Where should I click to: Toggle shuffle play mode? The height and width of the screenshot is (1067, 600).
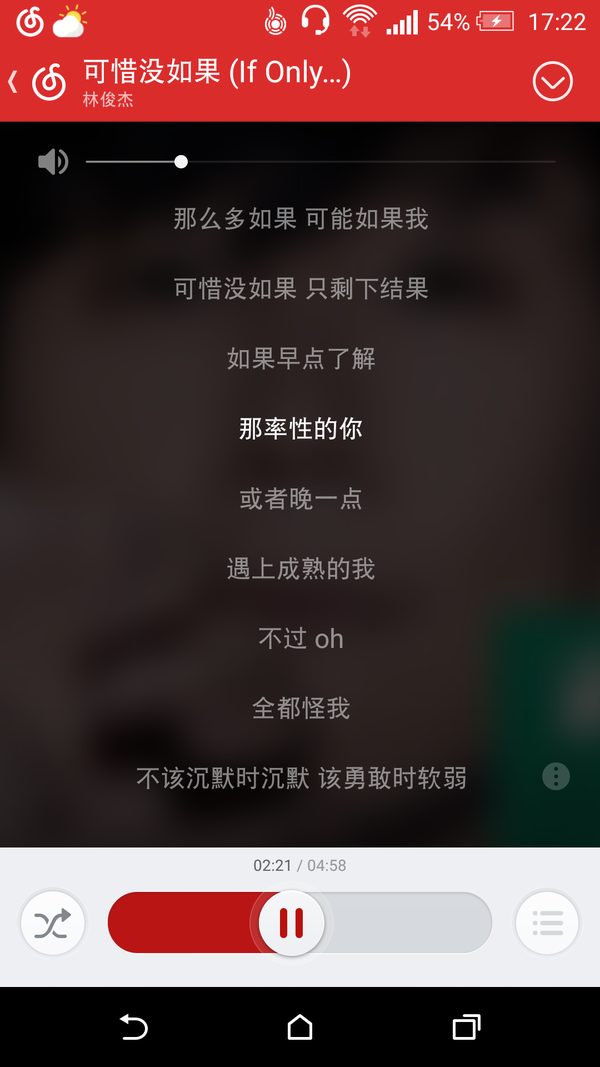tap(52, 923)
